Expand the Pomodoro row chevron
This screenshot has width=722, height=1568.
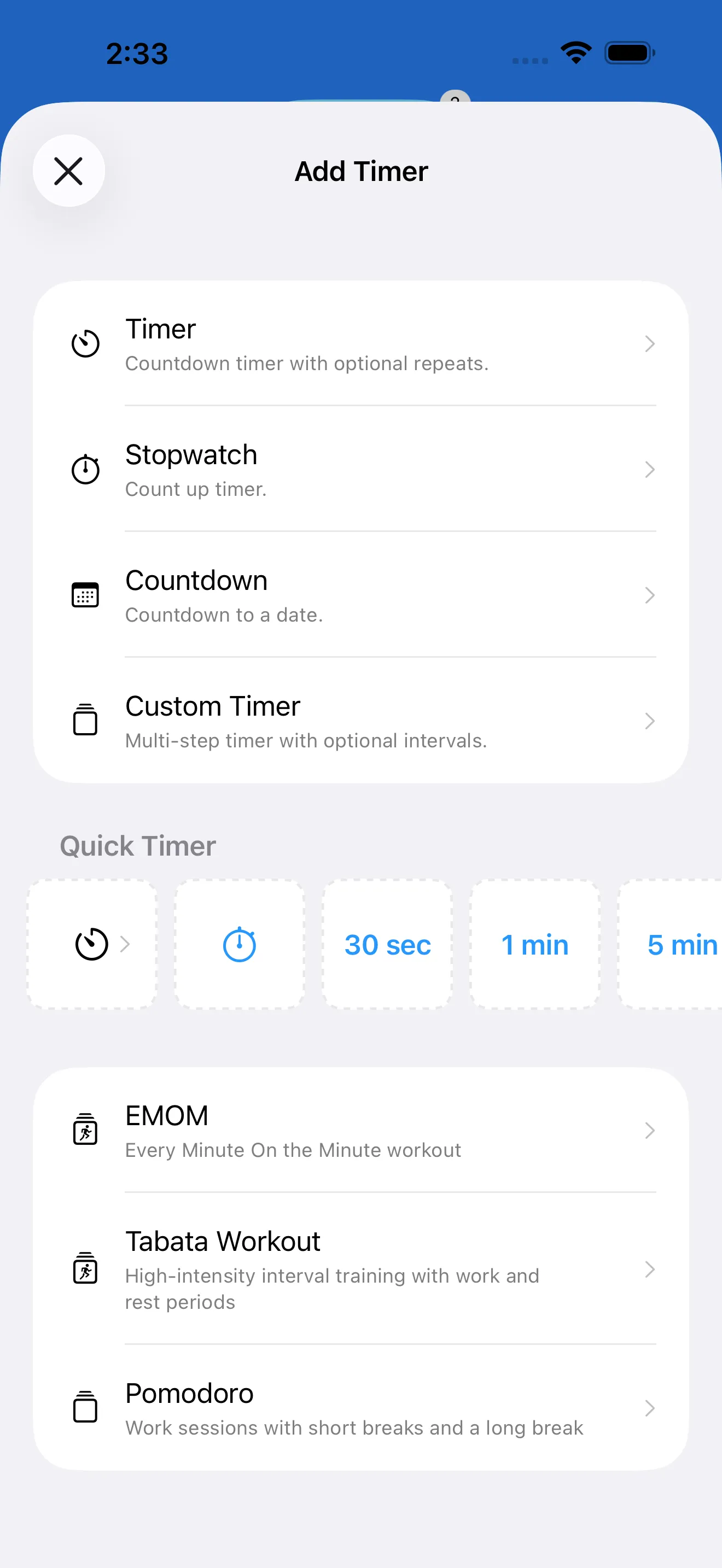650,1408
